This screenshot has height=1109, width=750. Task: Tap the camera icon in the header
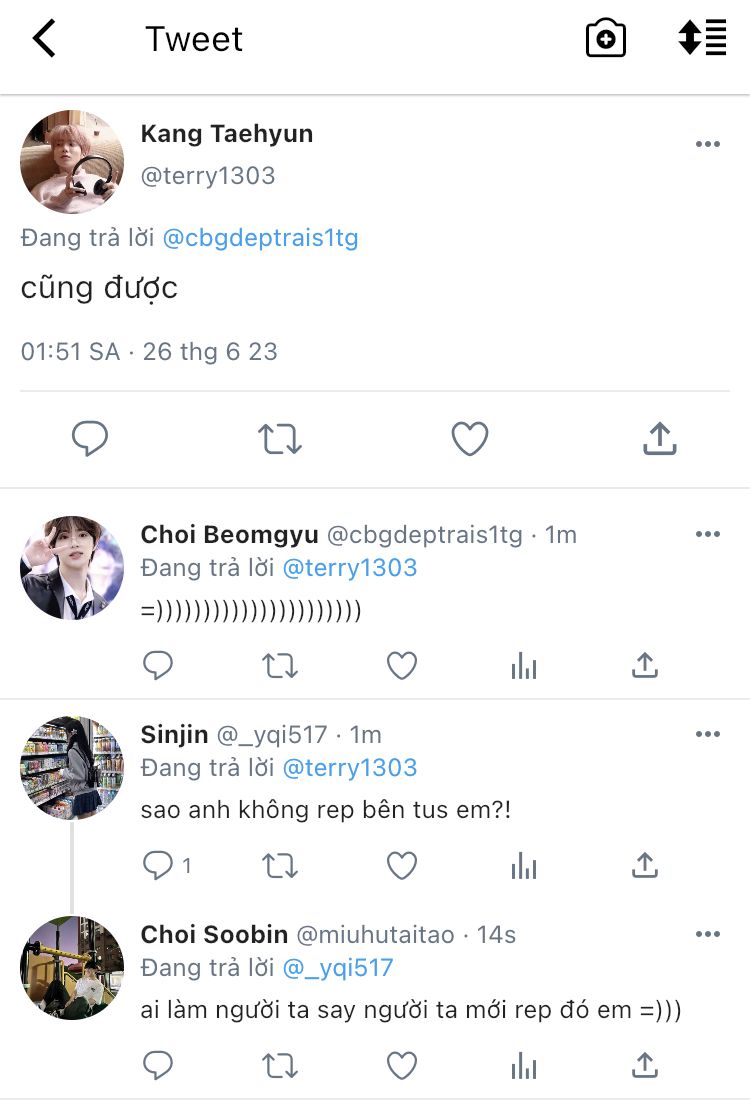605,39
